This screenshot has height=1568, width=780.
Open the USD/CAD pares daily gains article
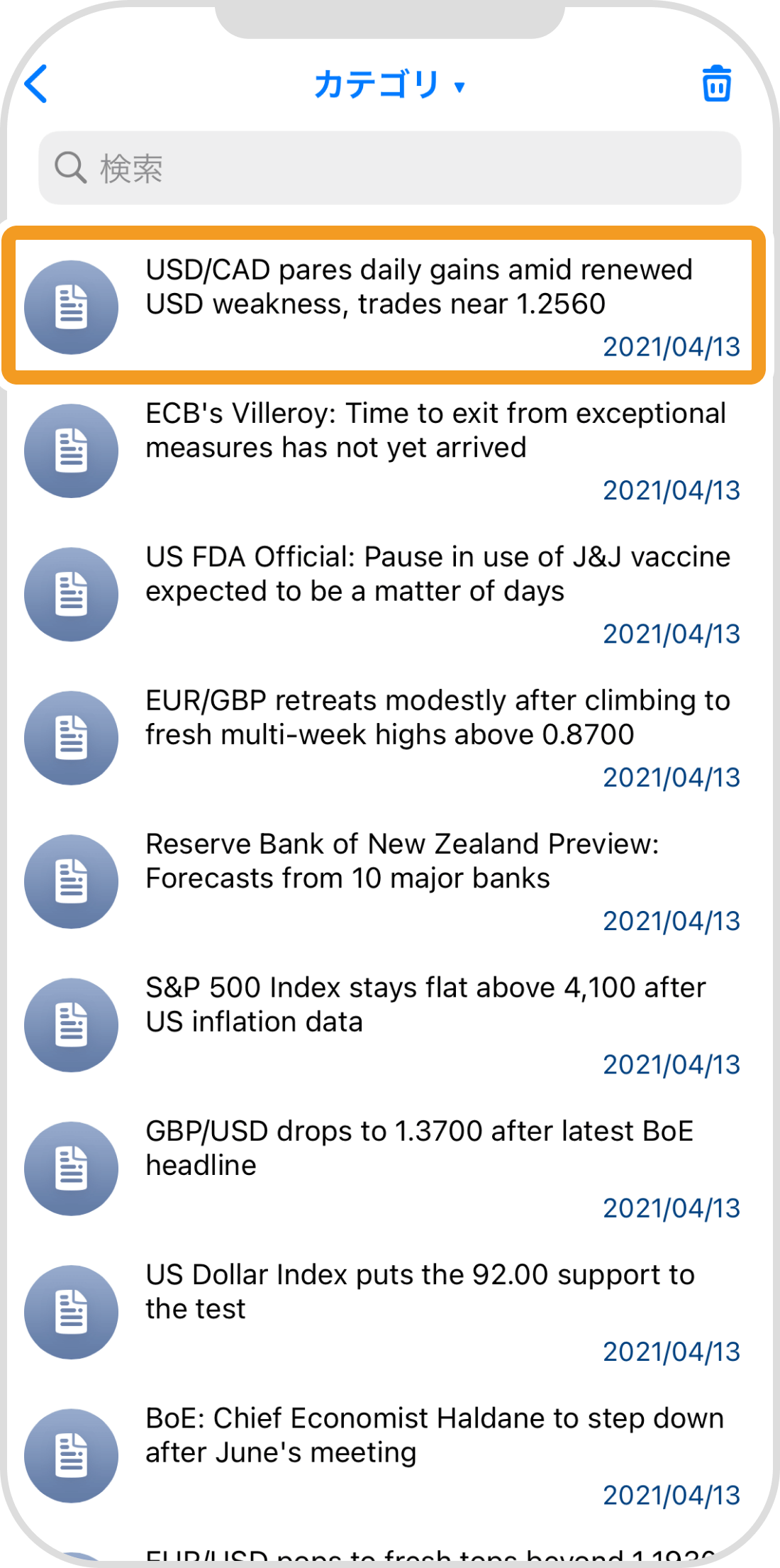418,287
